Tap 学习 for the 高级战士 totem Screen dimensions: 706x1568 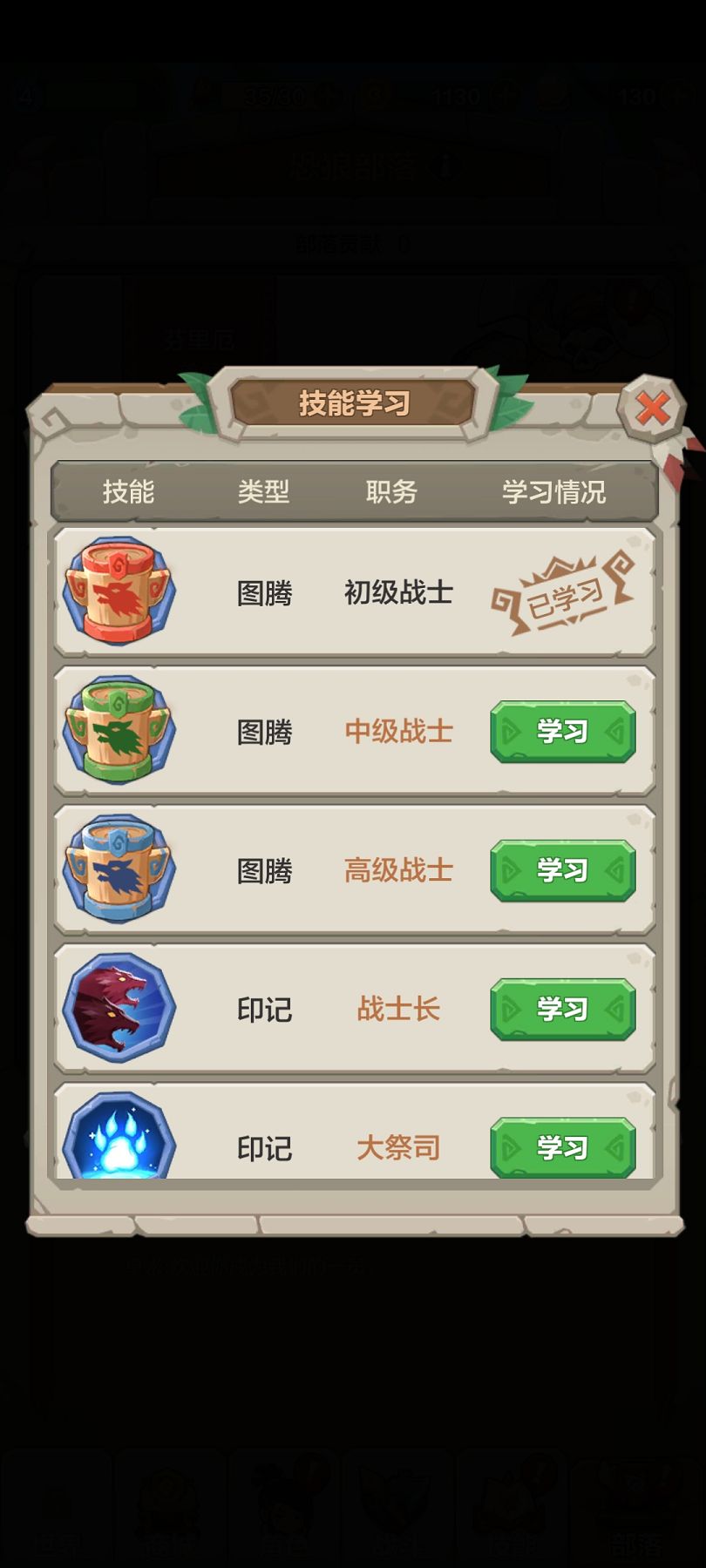562,870
